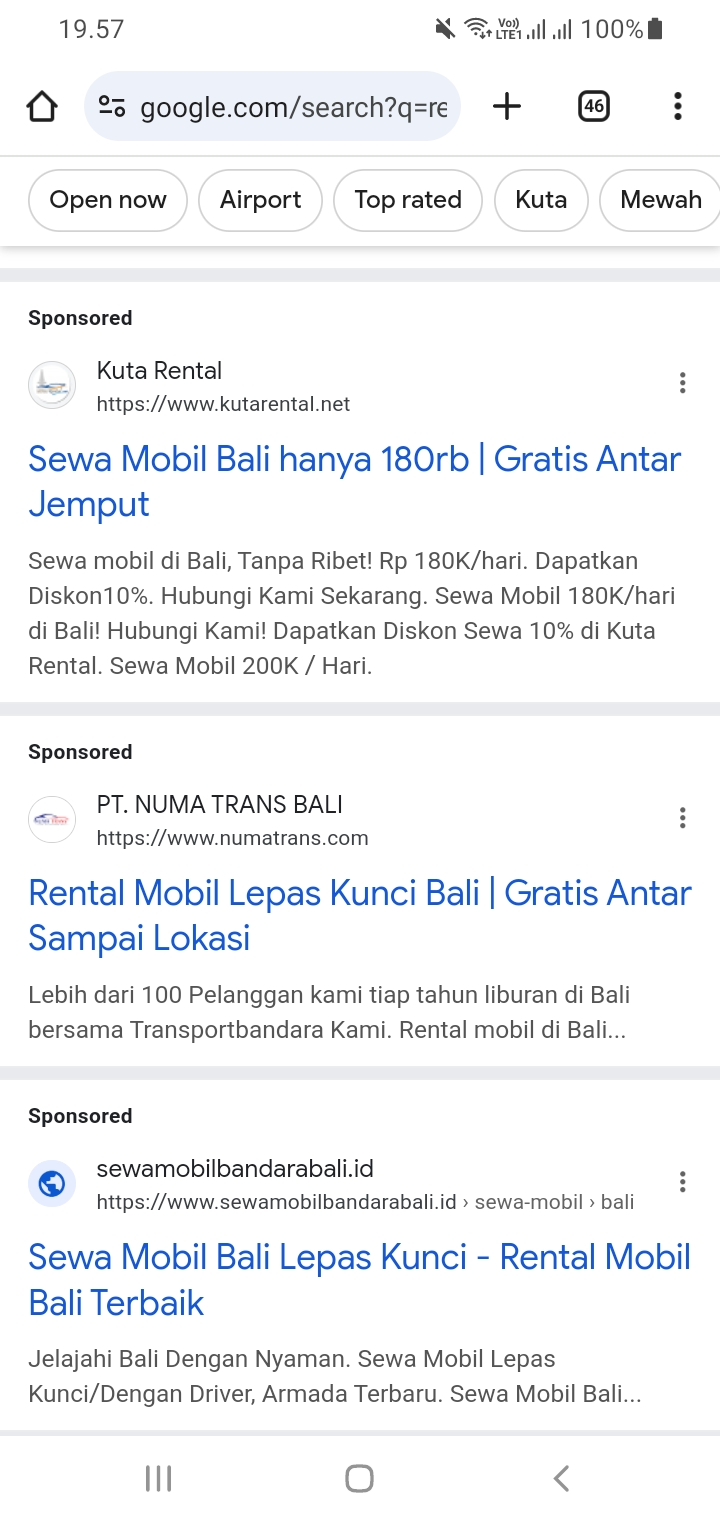Open ad options for Kuta Rental
Screen dimensions: 720x1520
[682, 383]
